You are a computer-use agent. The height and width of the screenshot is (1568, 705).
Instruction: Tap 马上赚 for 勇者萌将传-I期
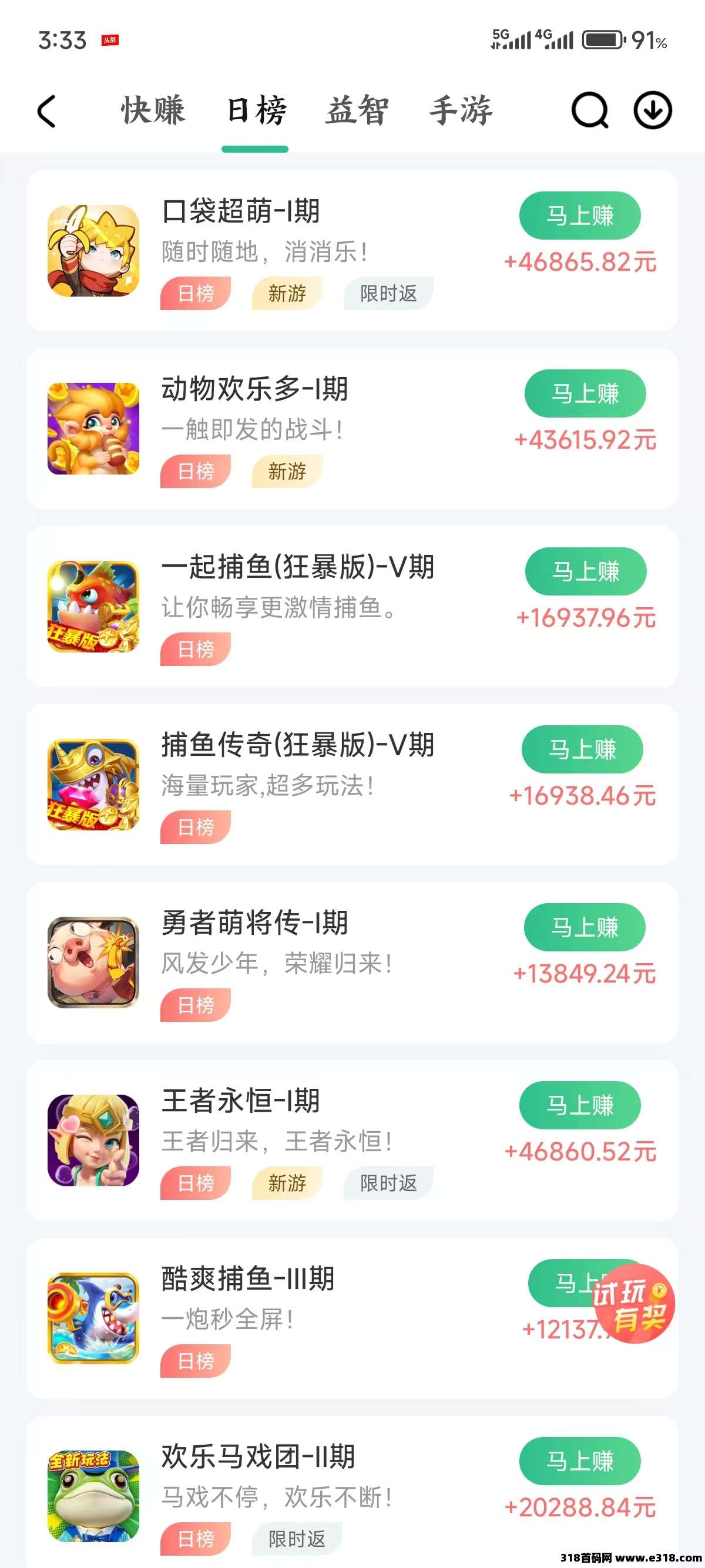[x=585, y=927]
